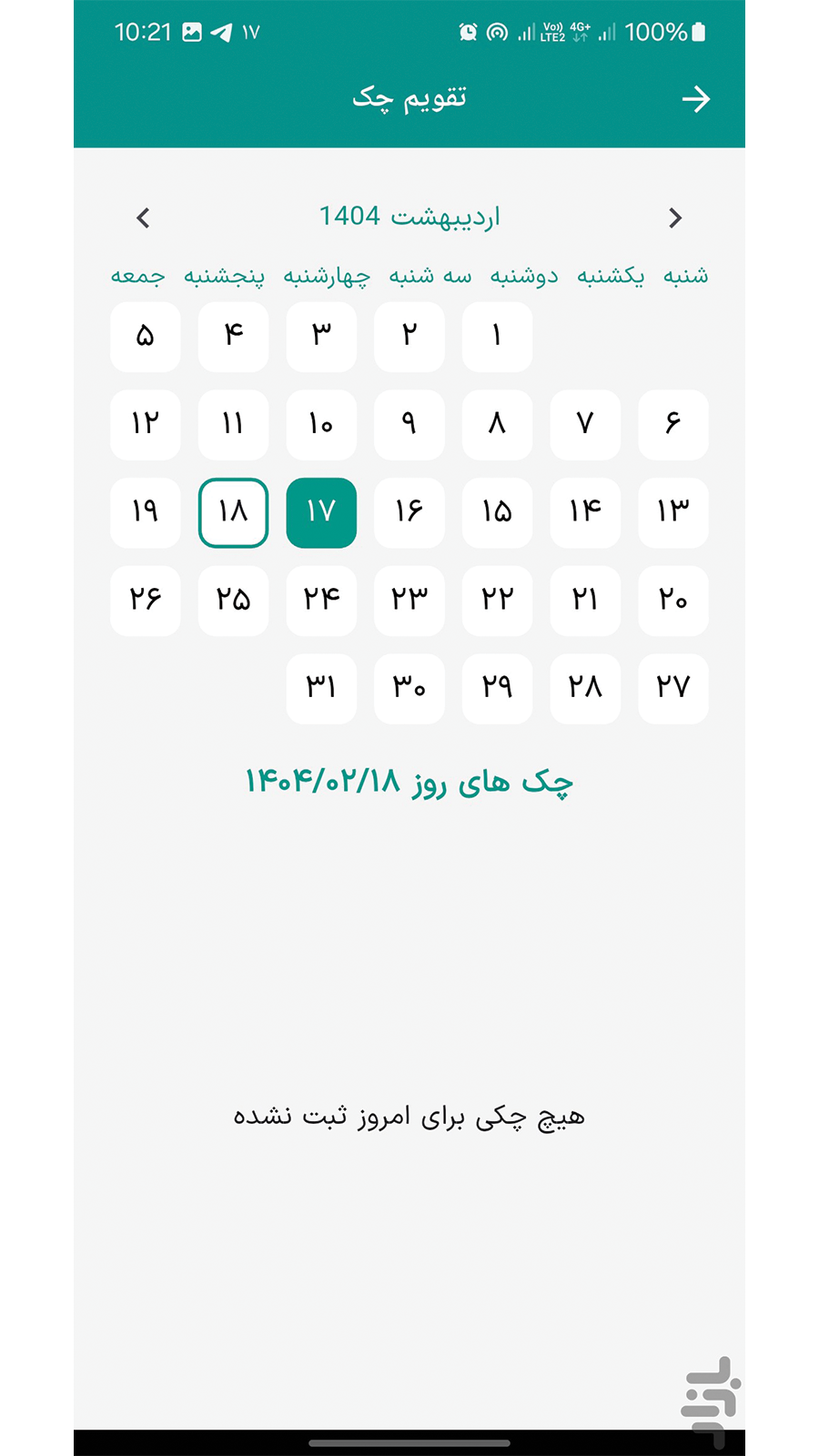Viewport: 819px width, 1456px height.
Task: Pick day ۲۳ on the calendar
Action: [409, 601]
